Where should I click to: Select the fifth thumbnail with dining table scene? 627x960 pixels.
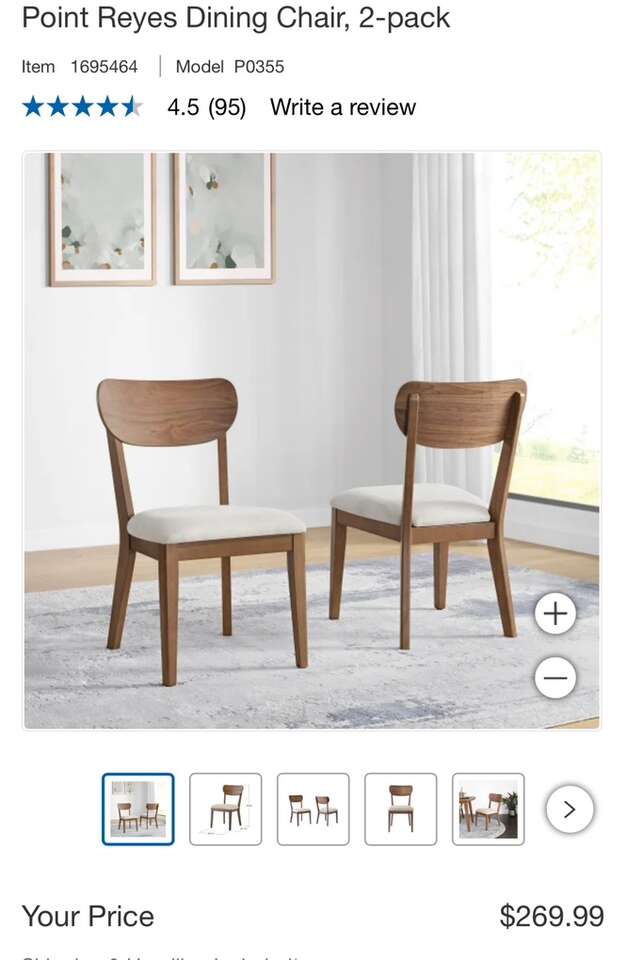pos(488,809)
